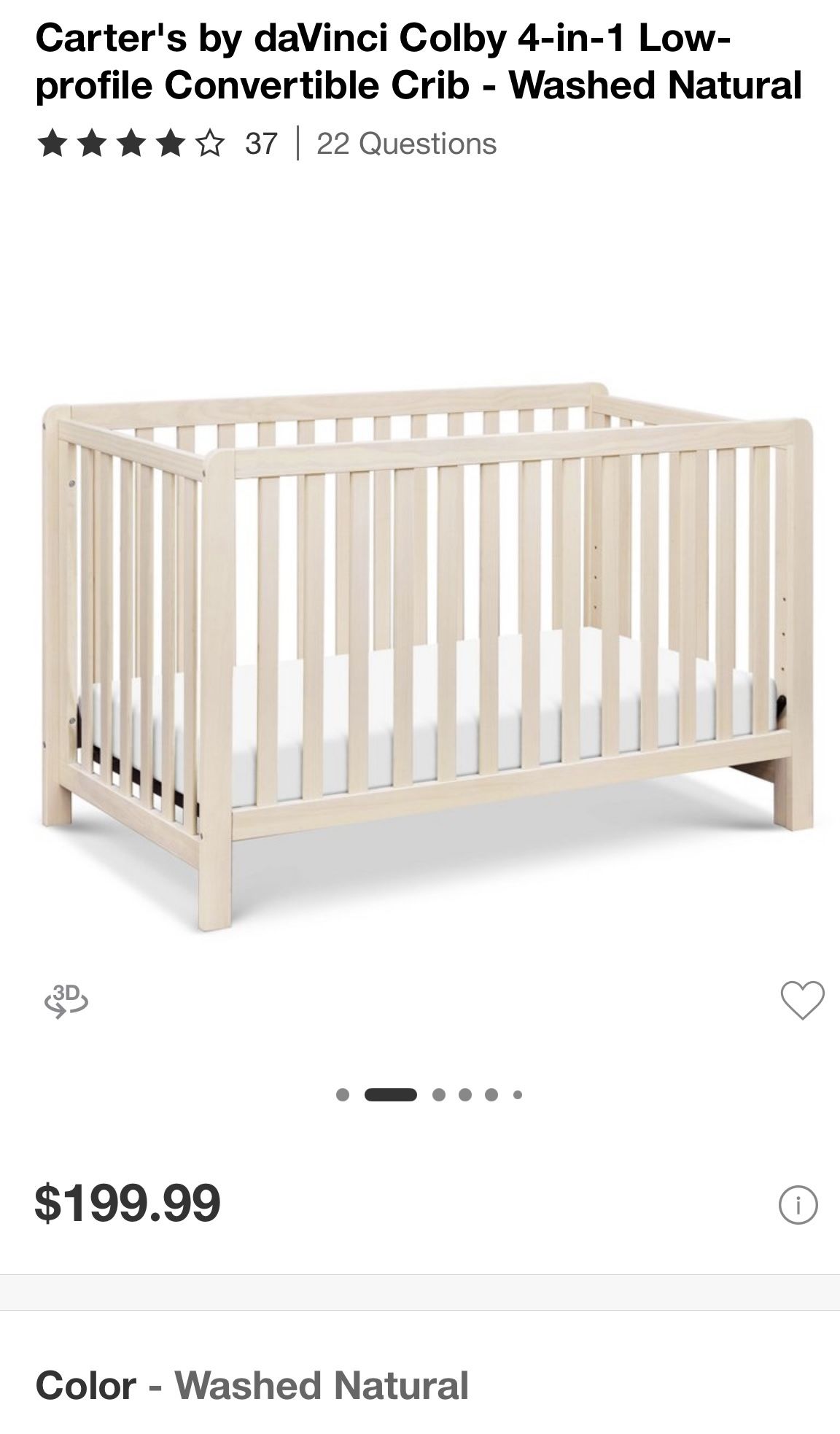The width and height of the screenshot is (840, 1434).
Task: Open the price info icon
Action: pyautogui.click(x=798, y=1205)
